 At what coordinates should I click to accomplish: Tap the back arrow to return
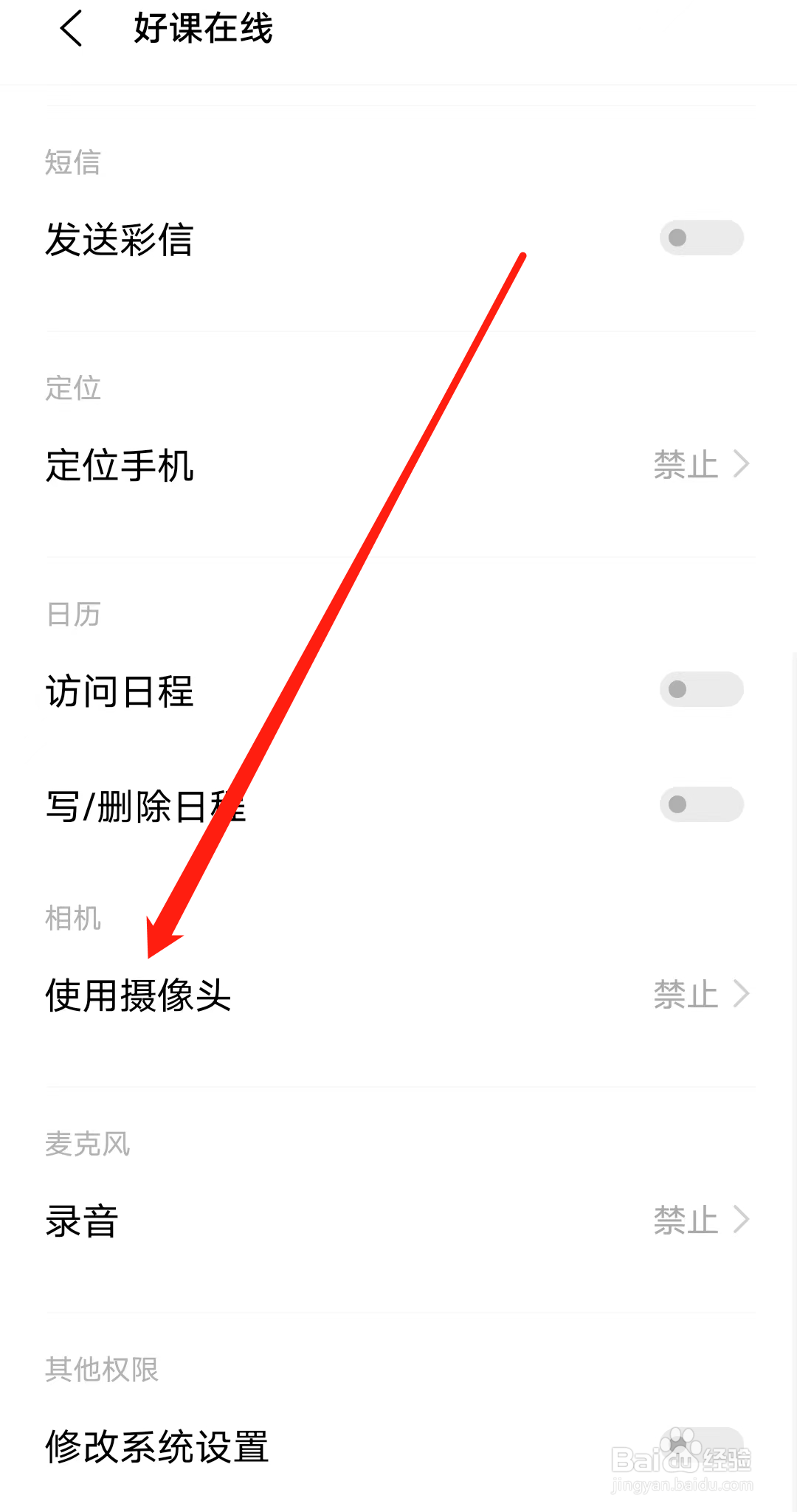point(70,30)
